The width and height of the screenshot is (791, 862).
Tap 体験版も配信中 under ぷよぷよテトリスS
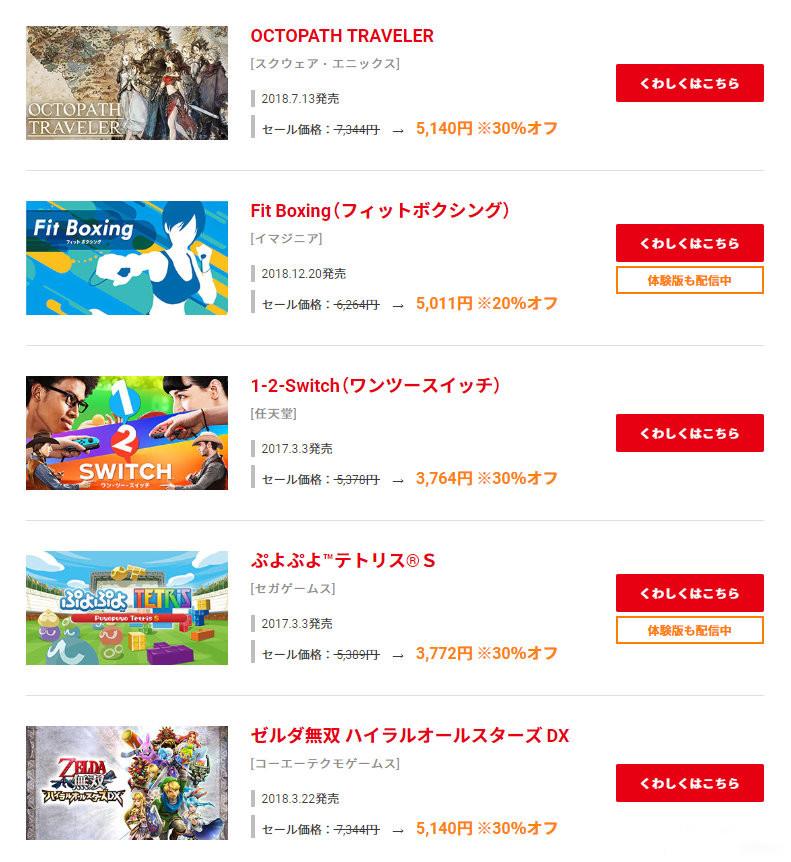(x=689, y=630)
